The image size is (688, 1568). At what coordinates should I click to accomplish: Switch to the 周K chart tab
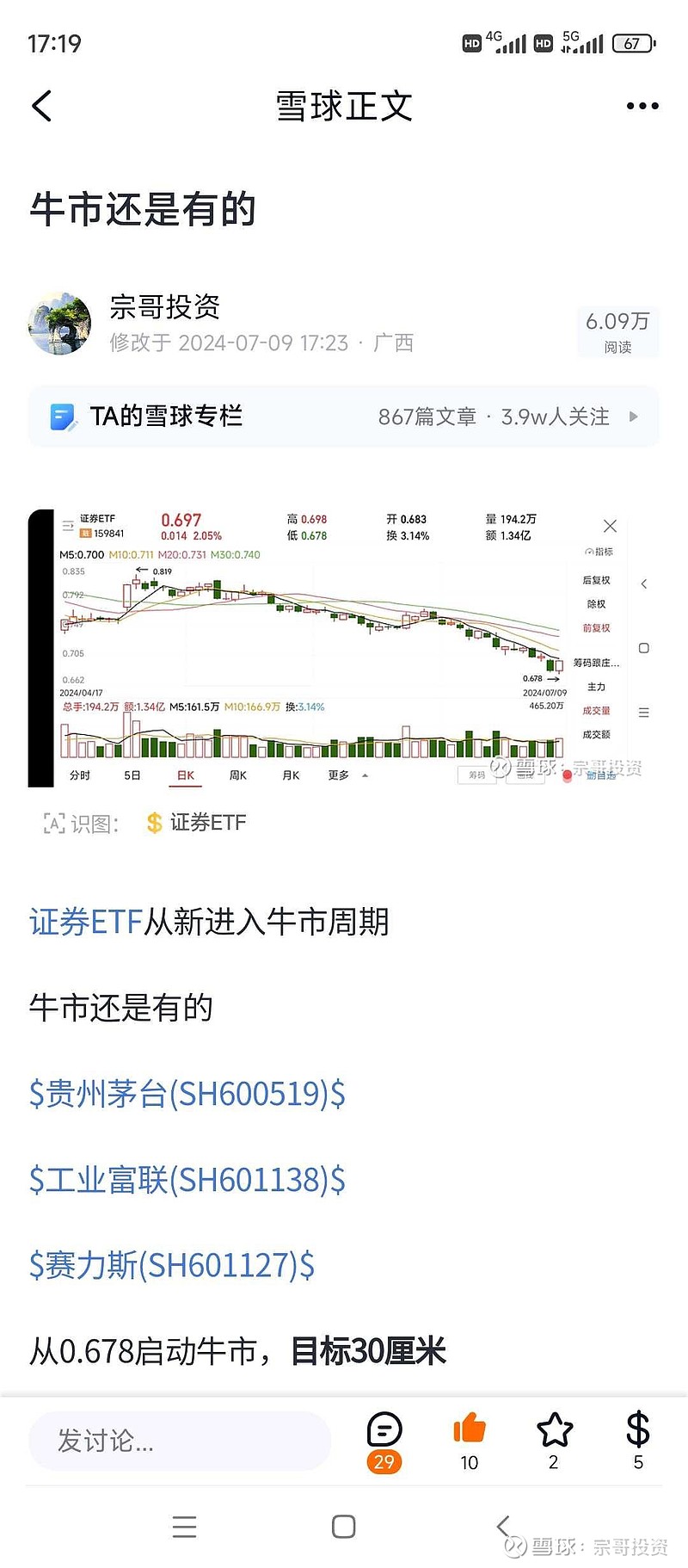click(x=238, y=775)
